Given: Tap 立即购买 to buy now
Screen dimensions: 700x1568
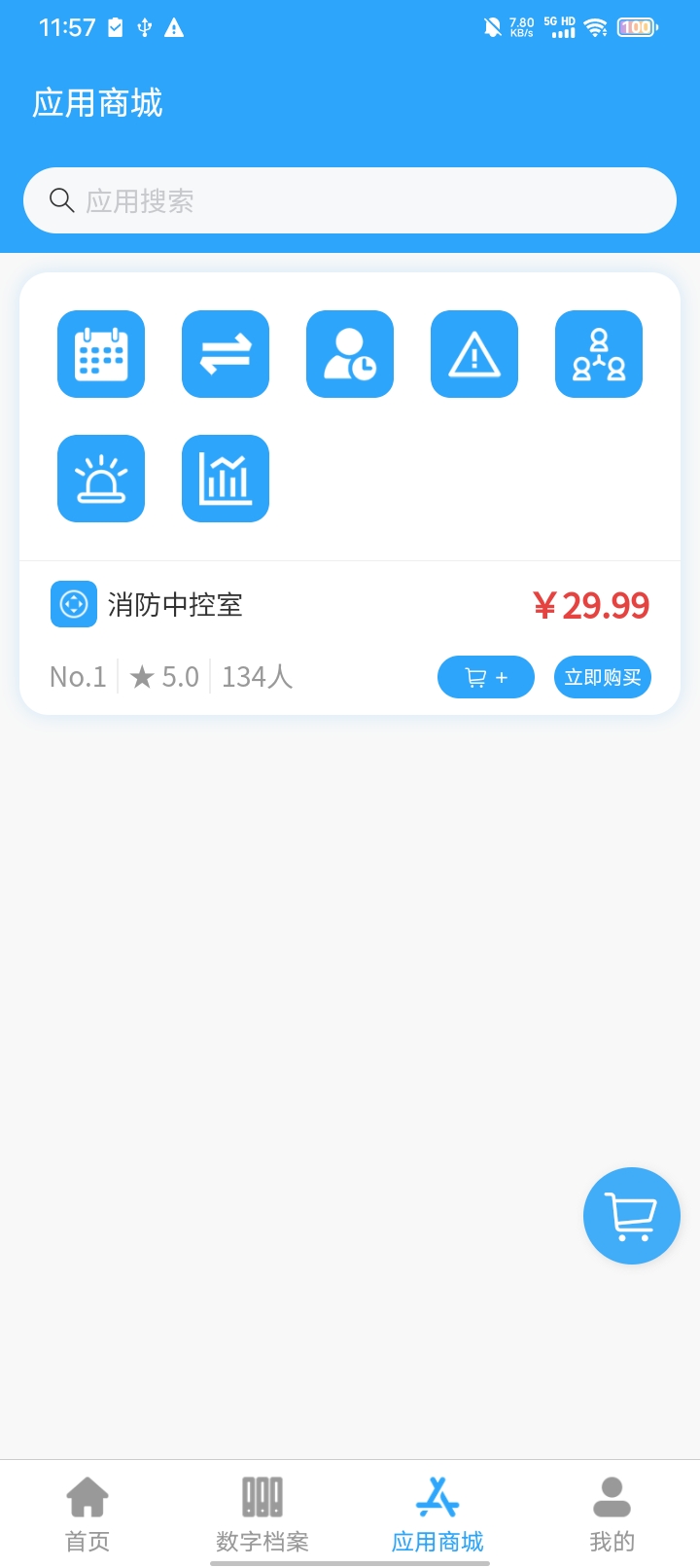Looking at the screenshot, I should tap(603, 677).
